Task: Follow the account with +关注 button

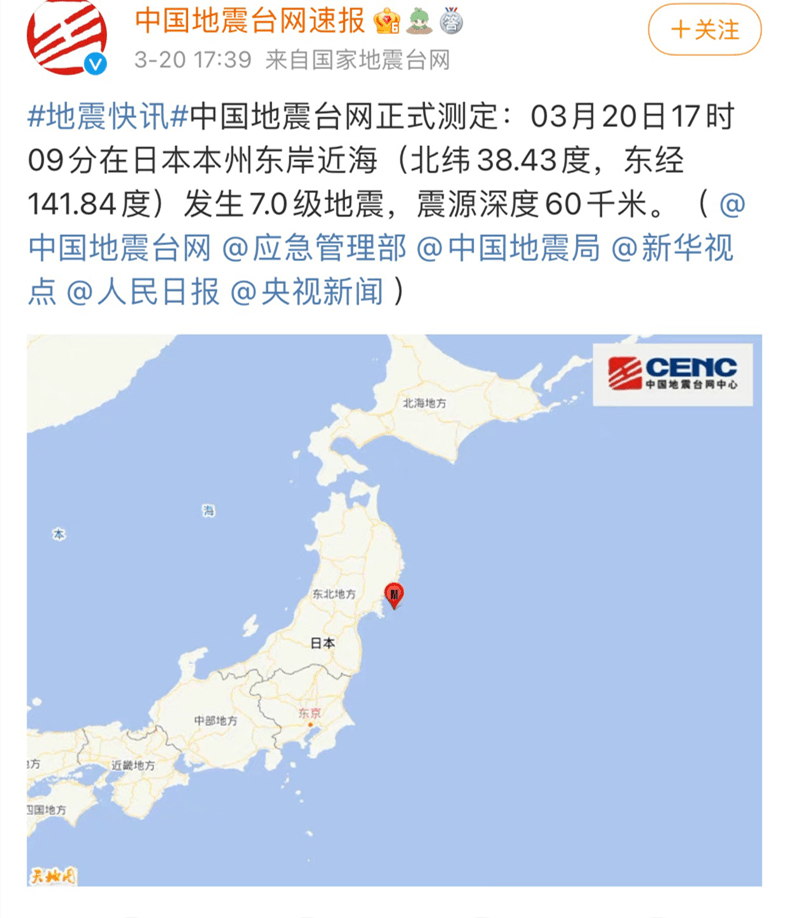Action: coord(704,30)
